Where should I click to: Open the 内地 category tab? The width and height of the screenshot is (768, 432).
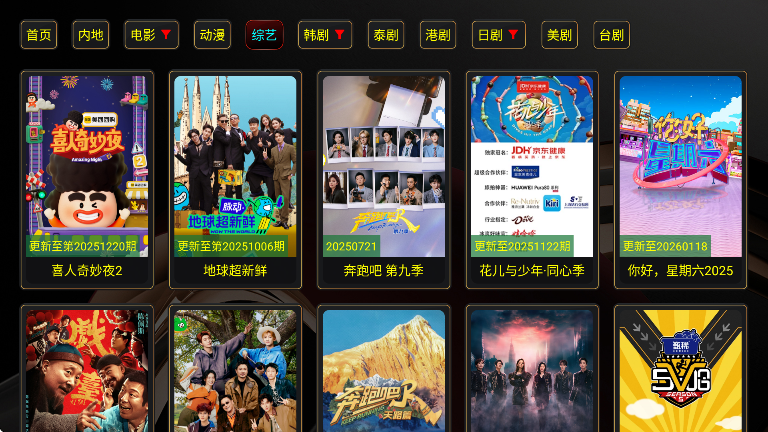91,35
